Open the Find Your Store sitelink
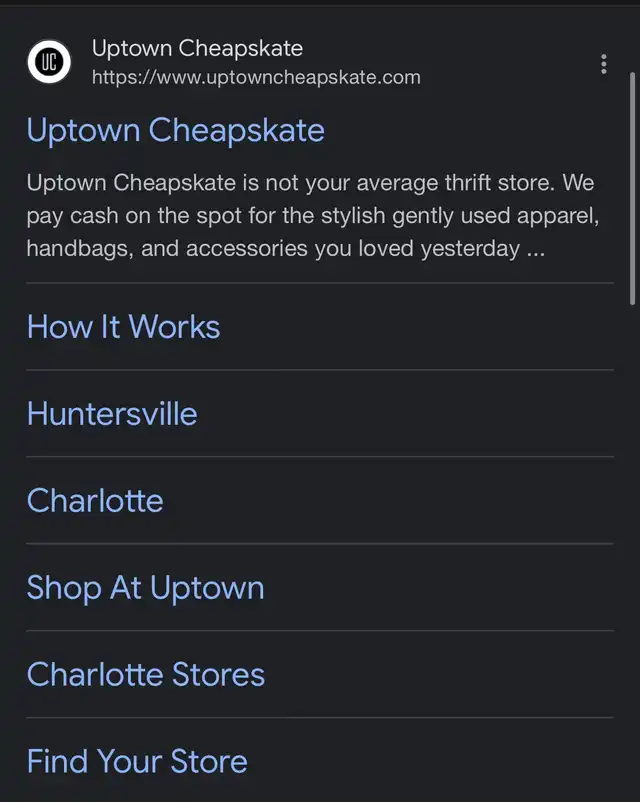The height and width of the screenshot is (802, 640). tap(137, 762)
